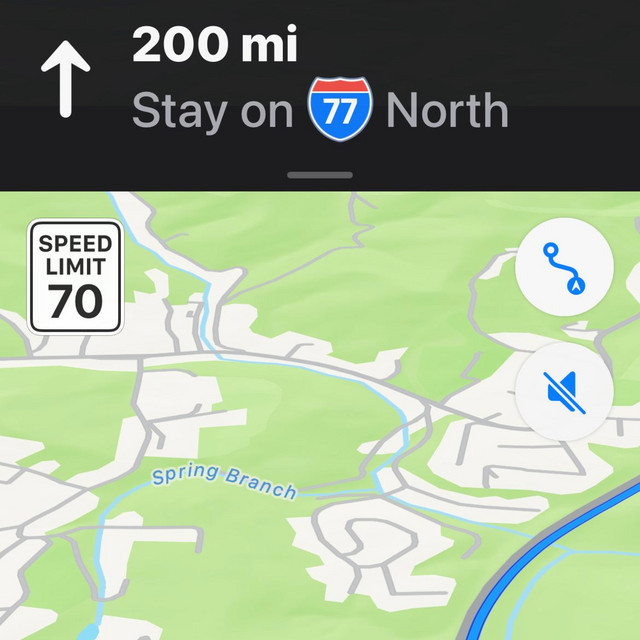Open the Stay on I-77 North instruction
The width and height of the screenshot is (640, 640).
(x=320, y=110)
